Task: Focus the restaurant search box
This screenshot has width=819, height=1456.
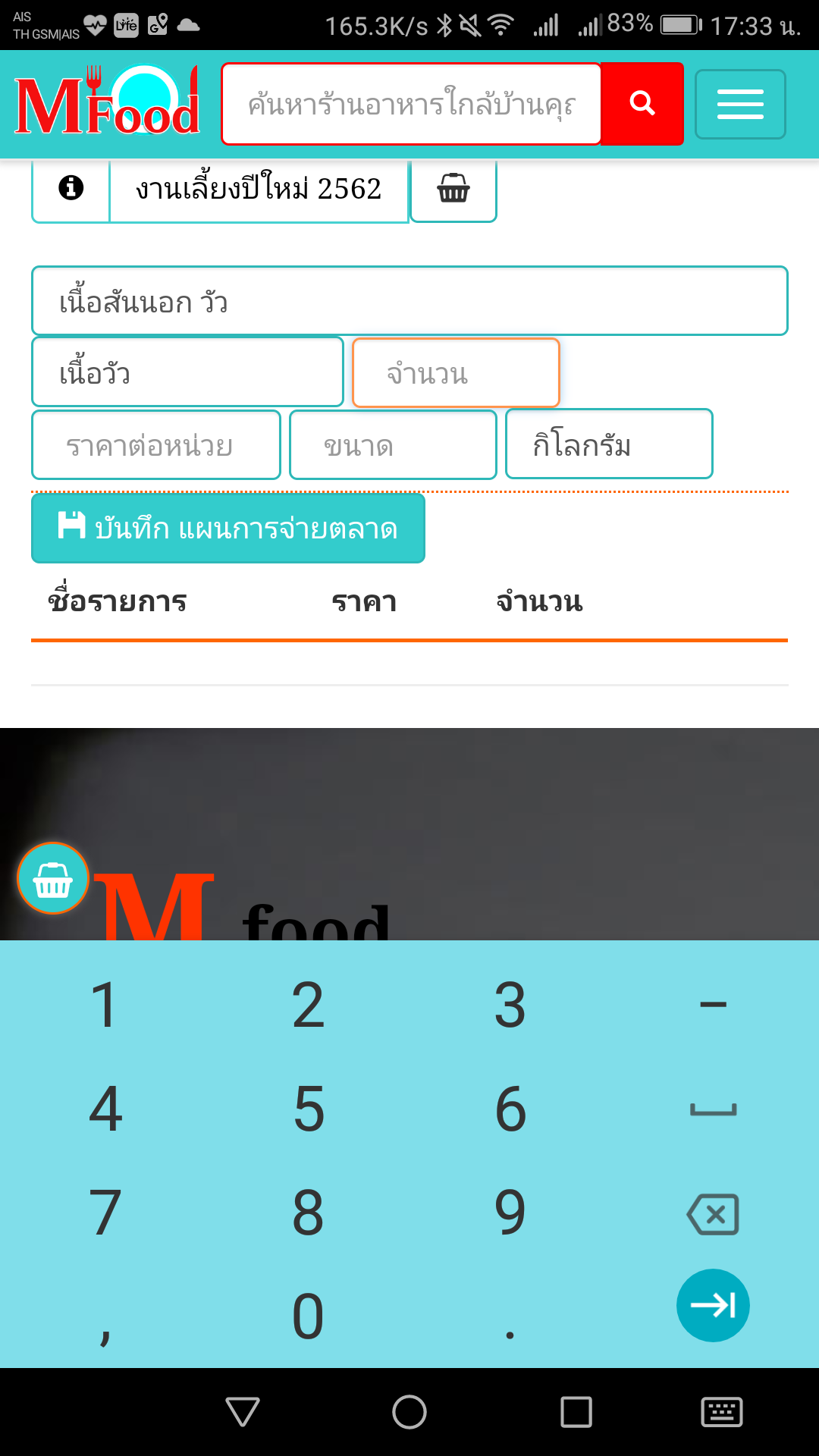Action: pos(411,104)
